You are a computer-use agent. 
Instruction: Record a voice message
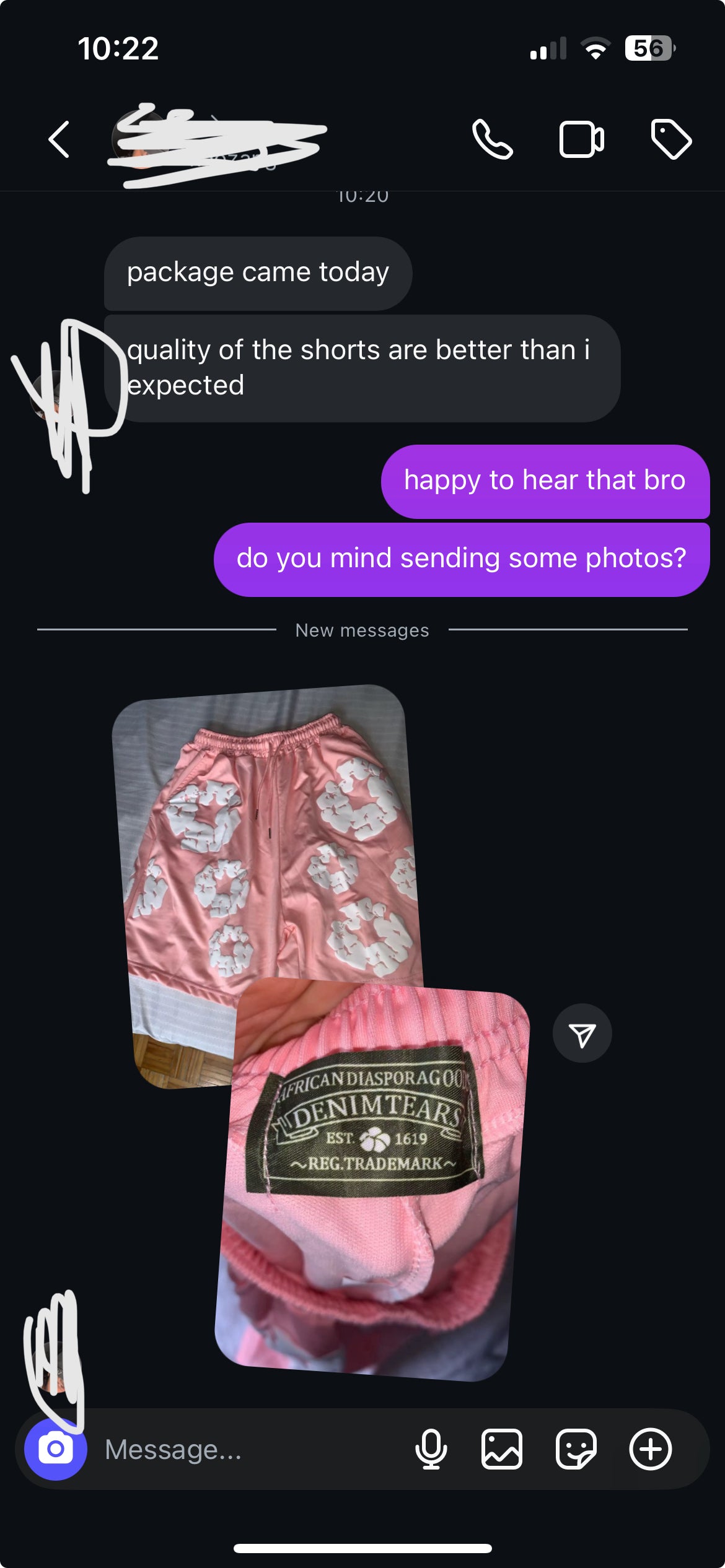click(431, 1449)
